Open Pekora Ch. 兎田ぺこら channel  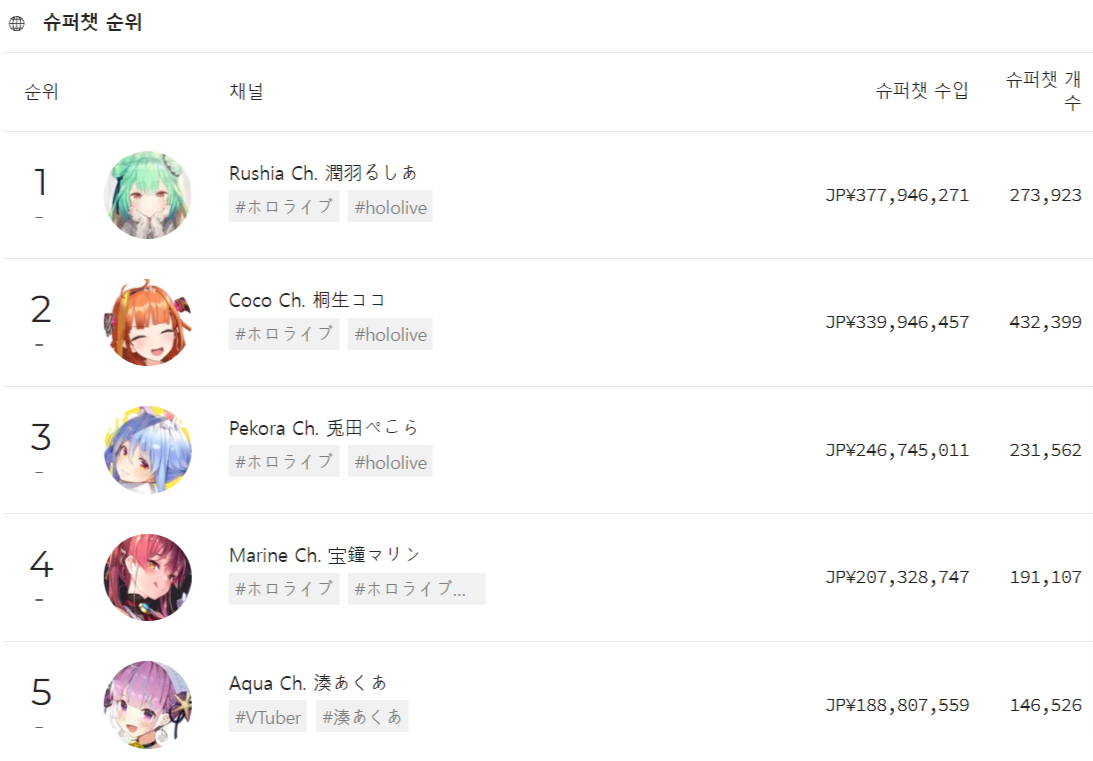coord(323,428)
